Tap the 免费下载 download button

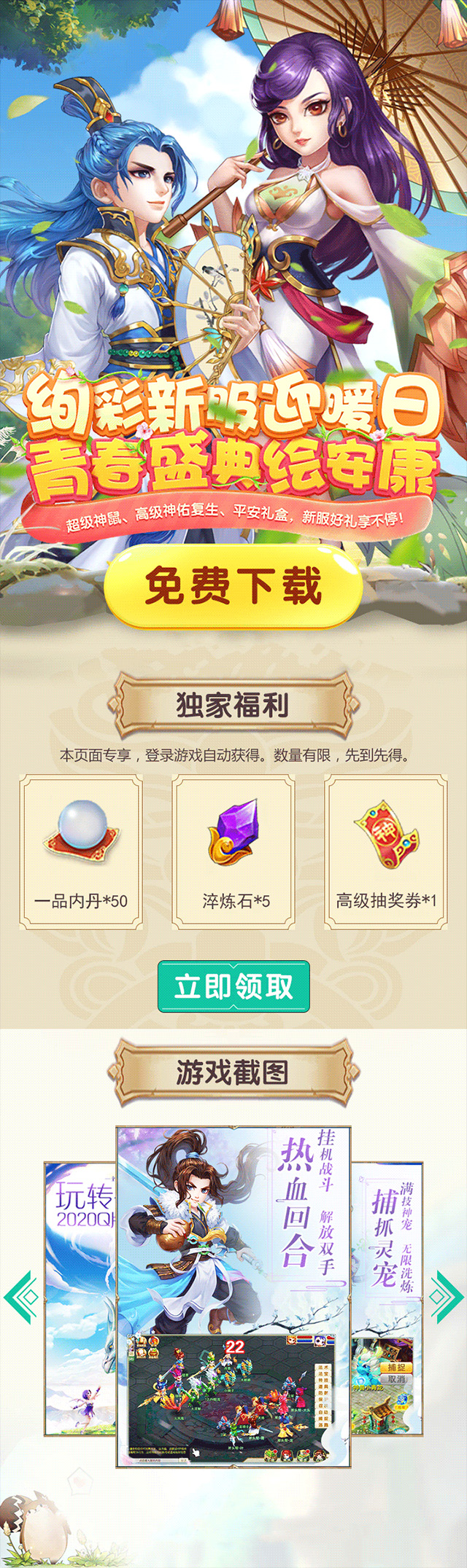click(233, 586)
